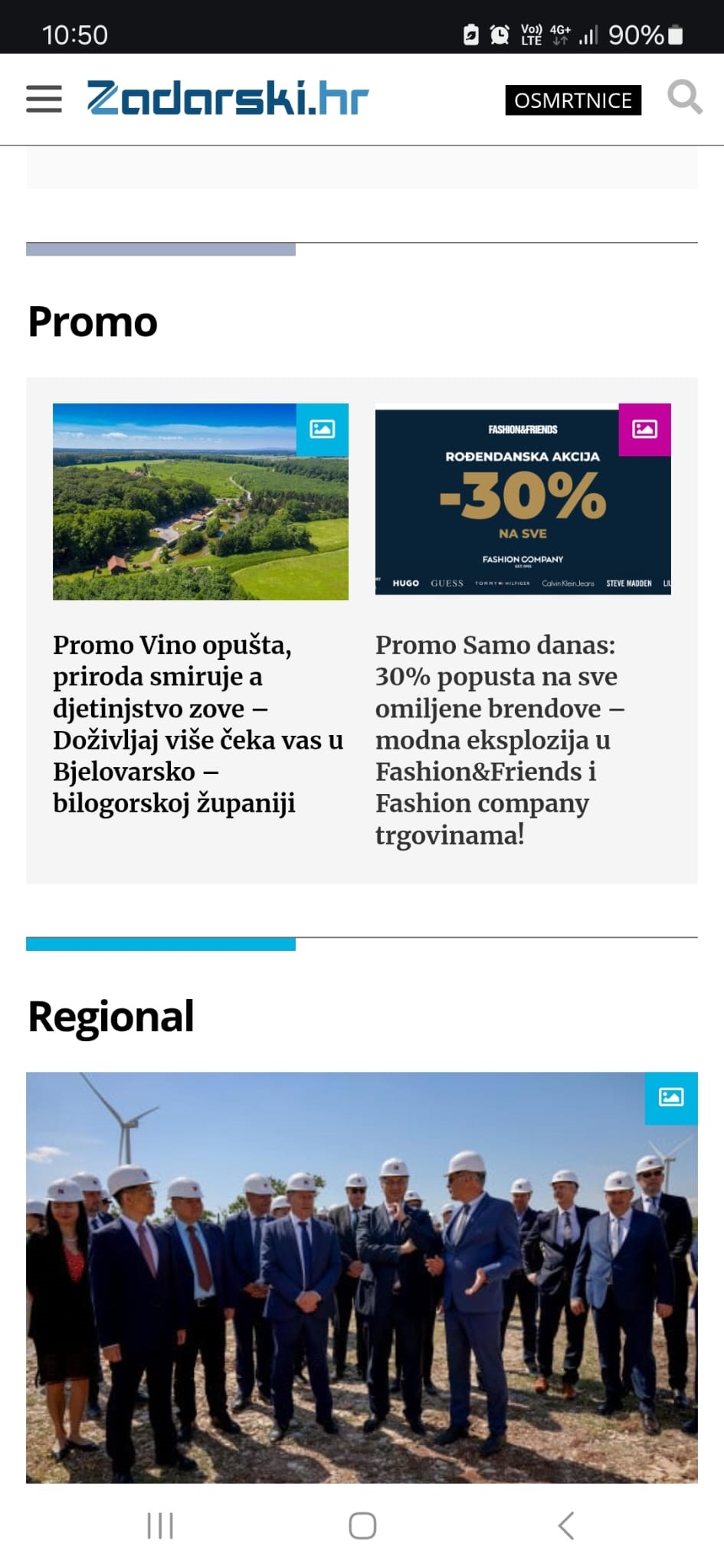Read the Promo Vino opušta article headline
The width and height of the screenshot is (724, 1568).
[198, 724]
